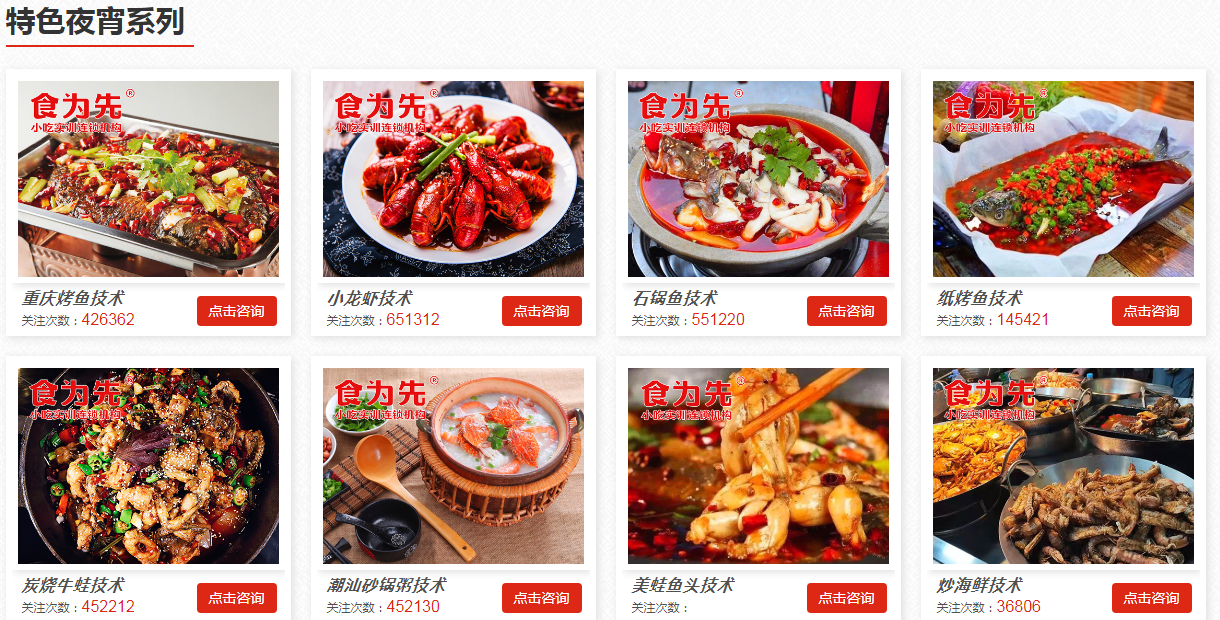
Task: Tap 点击咨询 under 炒海鲜技术
Action: pos(1151,598)
